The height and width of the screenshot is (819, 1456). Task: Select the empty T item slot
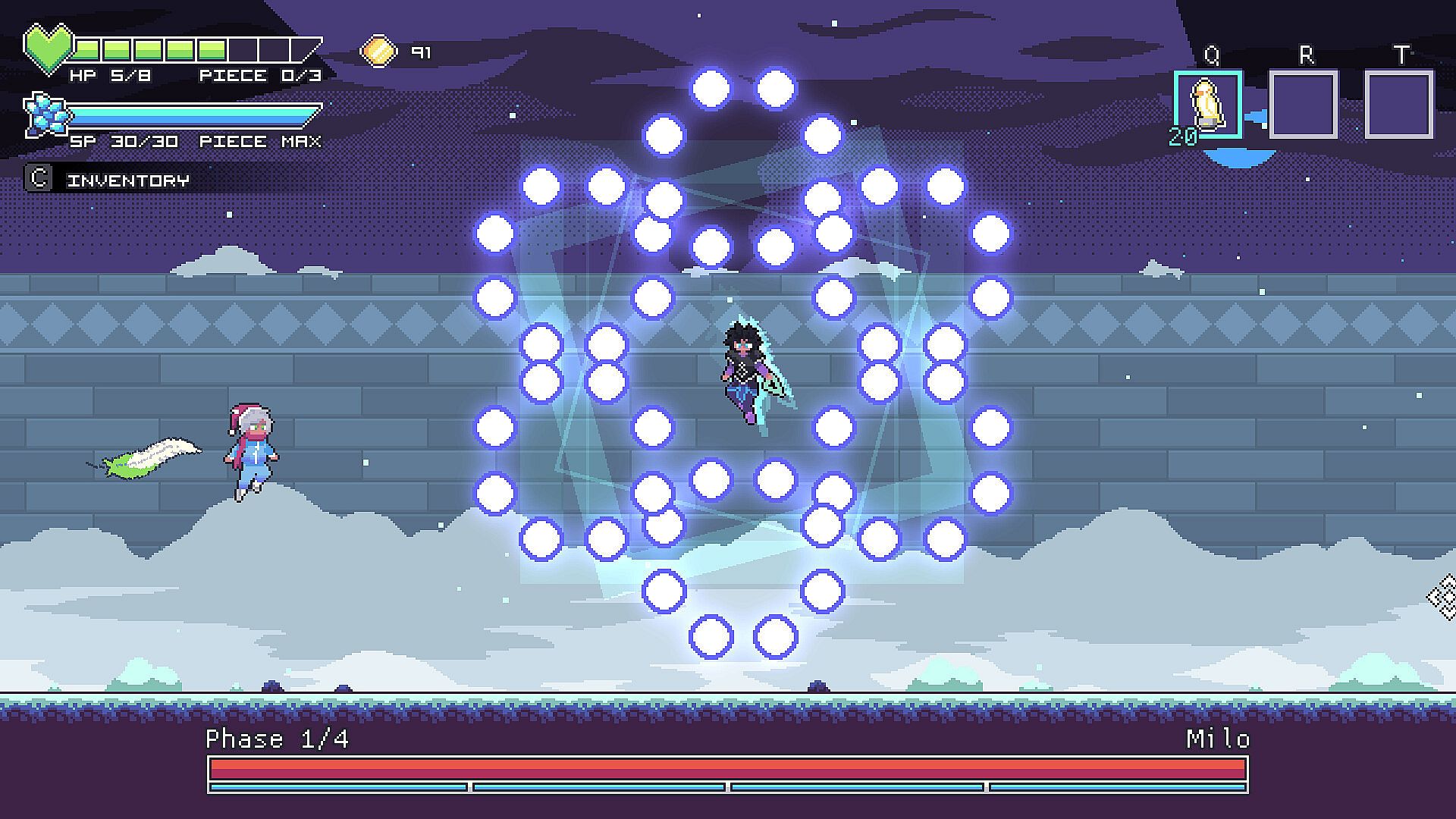[1398, 105]
